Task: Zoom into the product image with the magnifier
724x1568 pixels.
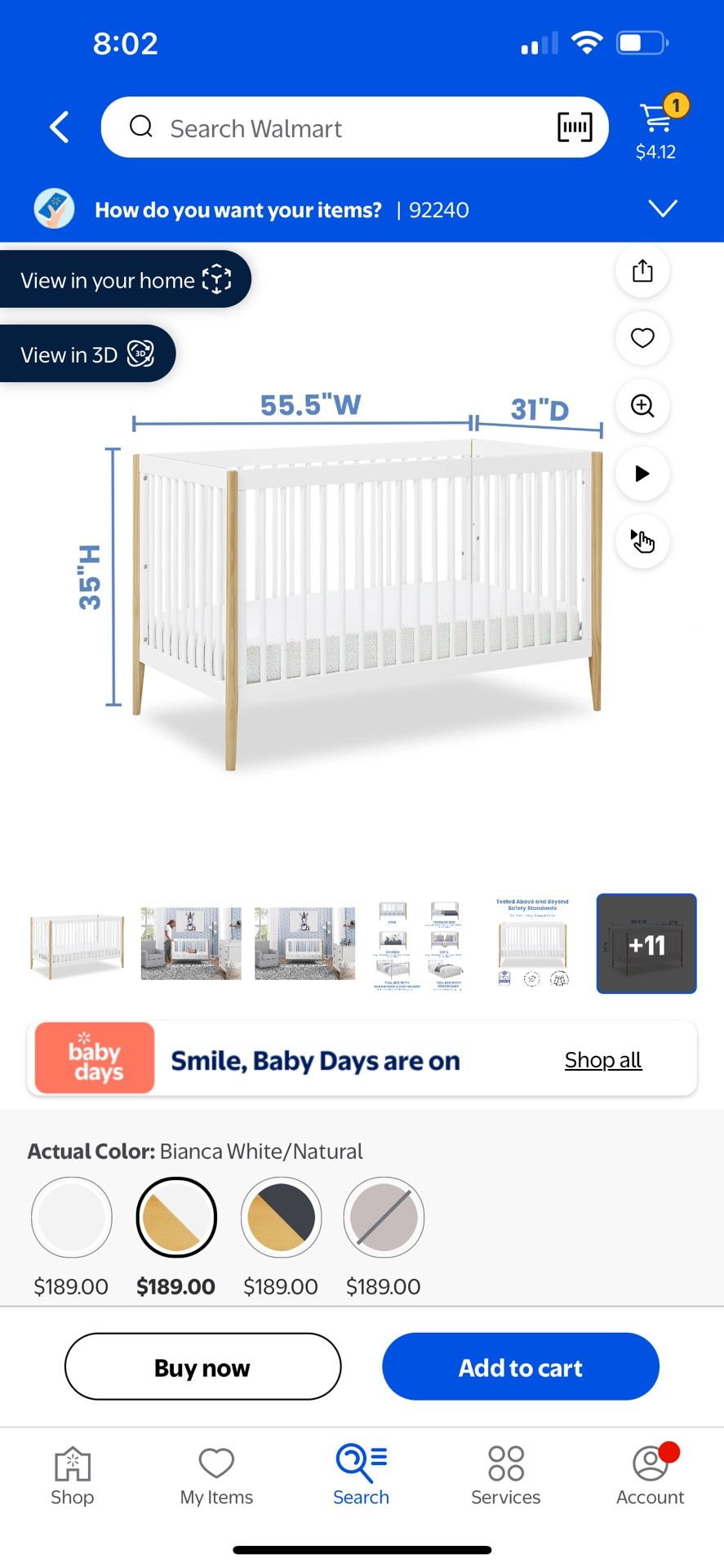Action: pos(642,406)
